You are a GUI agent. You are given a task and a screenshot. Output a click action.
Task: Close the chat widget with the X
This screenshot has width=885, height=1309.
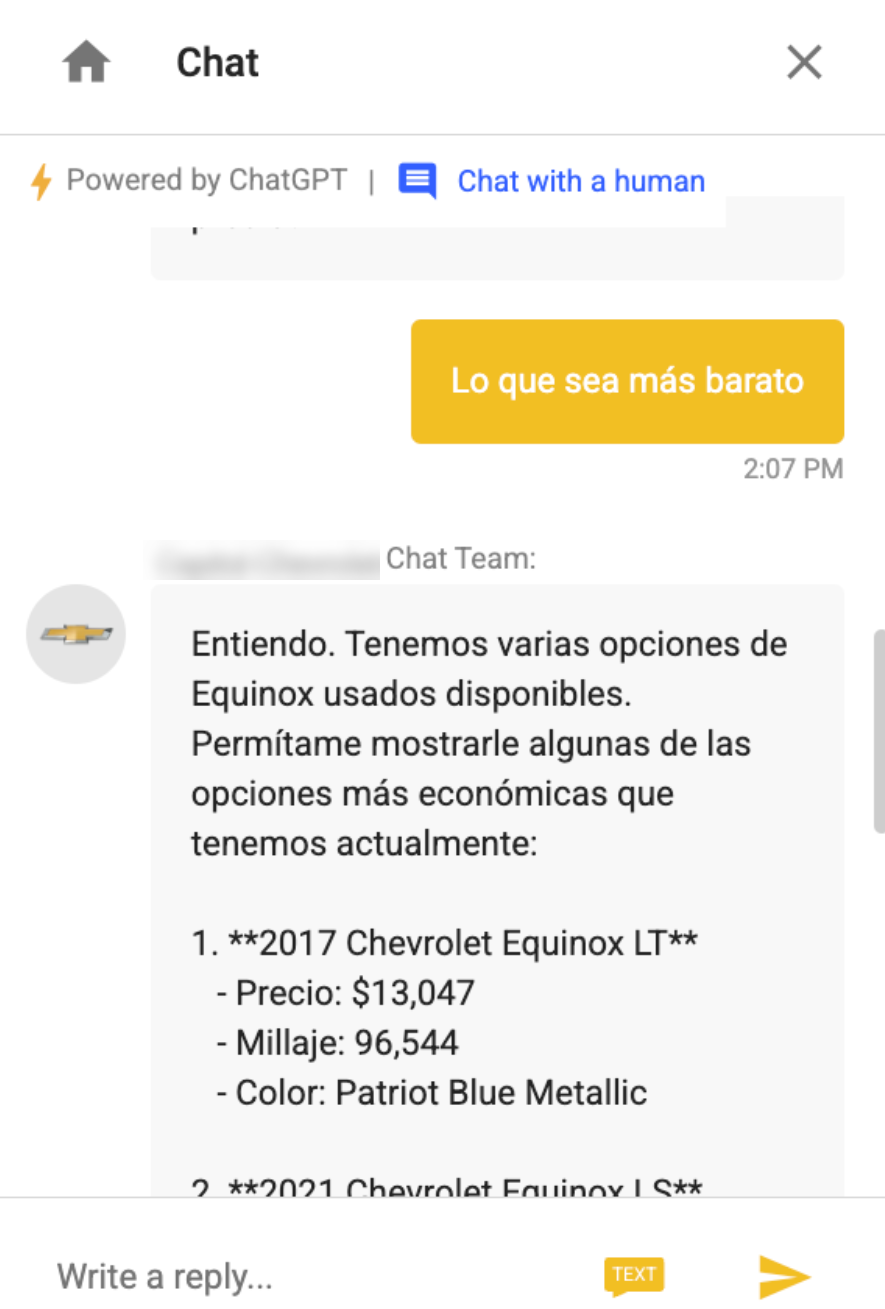(x=804, y=62)
